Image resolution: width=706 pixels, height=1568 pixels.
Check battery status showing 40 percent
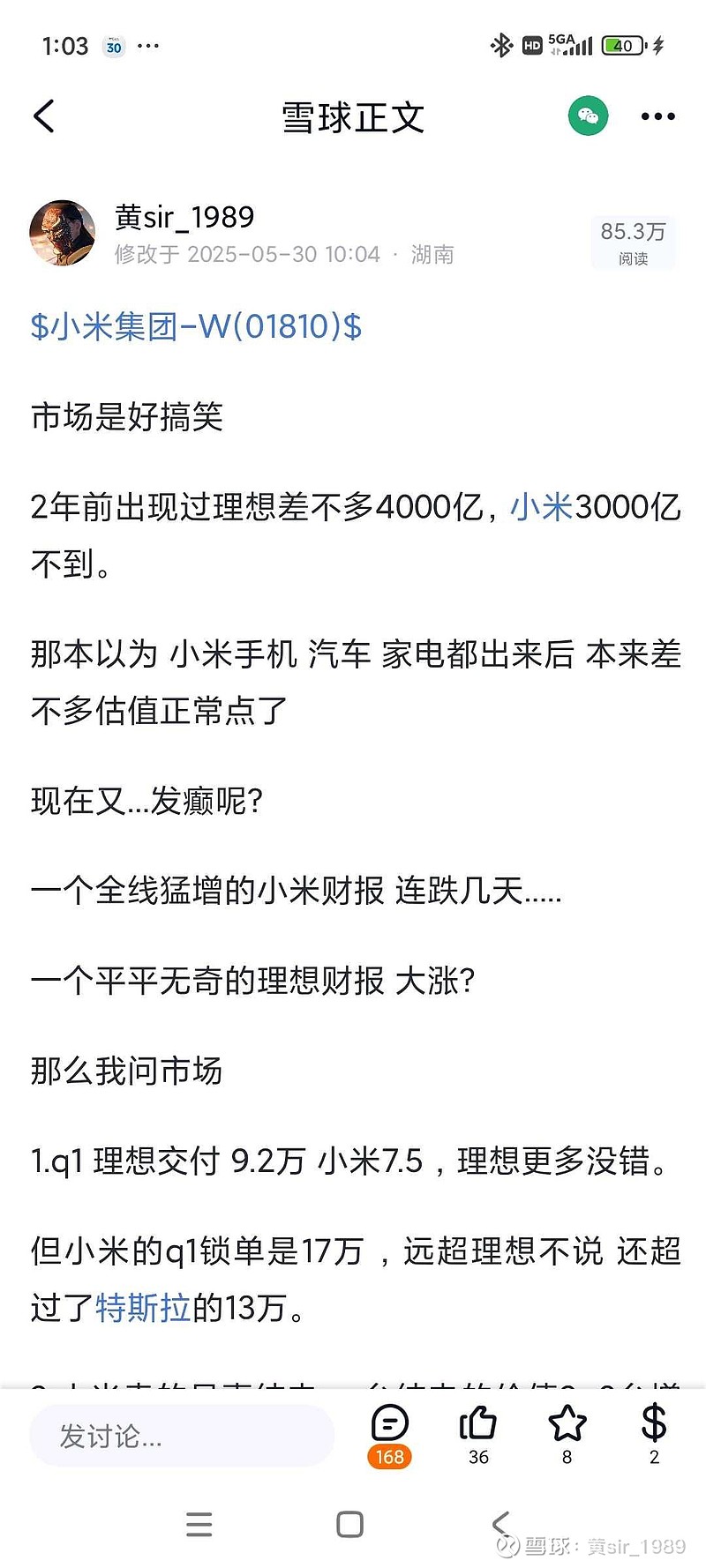pos(620,45)
